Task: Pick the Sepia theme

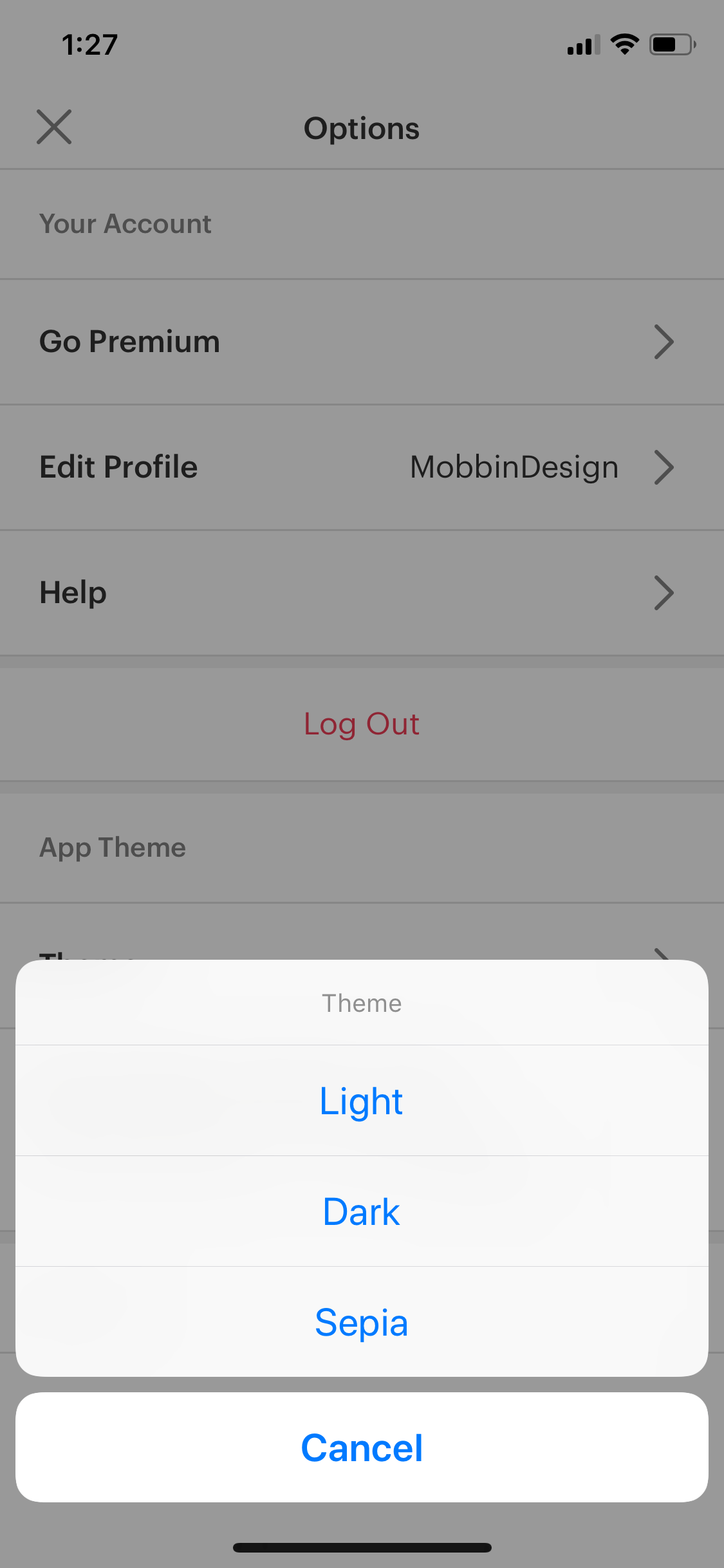Action: tap(362, 1322)
